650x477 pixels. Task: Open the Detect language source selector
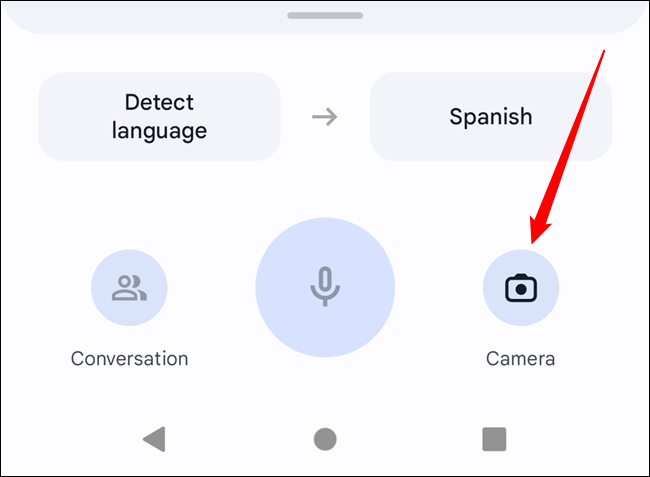[159, 116]
